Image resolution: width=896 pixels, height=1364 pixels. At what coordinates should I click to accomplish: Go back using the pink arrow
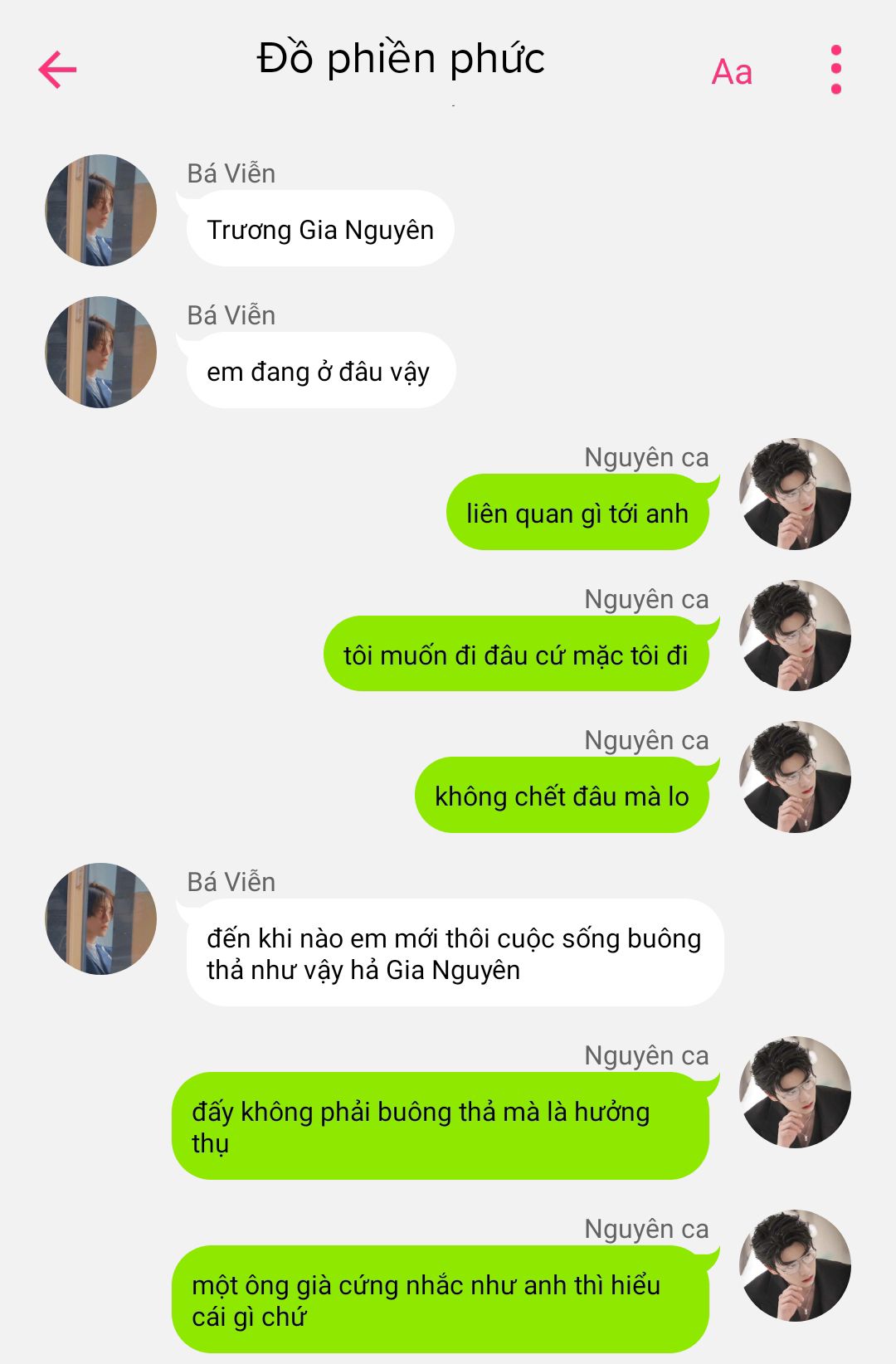pyautogui.click(x=57, y=70)
